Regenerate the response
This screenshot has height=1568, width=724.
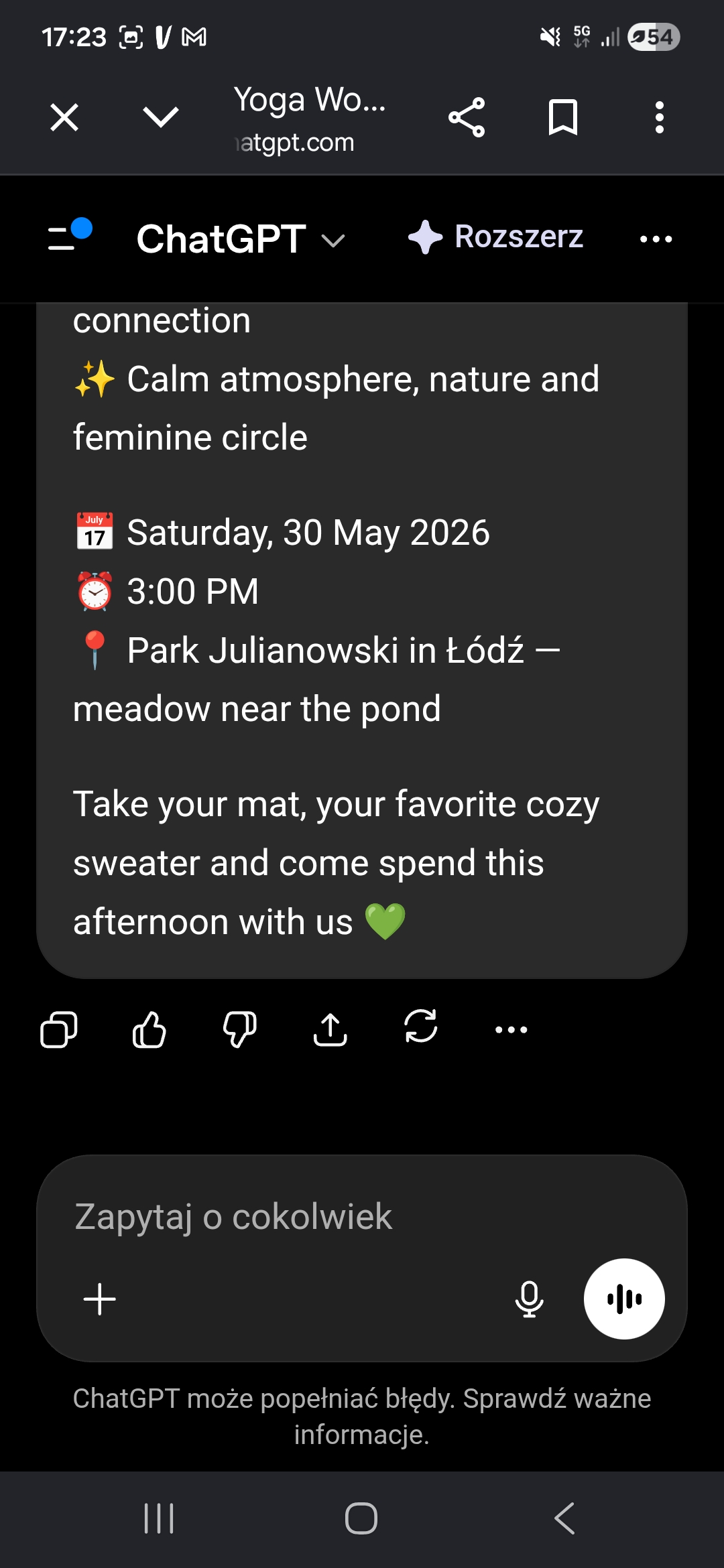[x=421, y=1027]
